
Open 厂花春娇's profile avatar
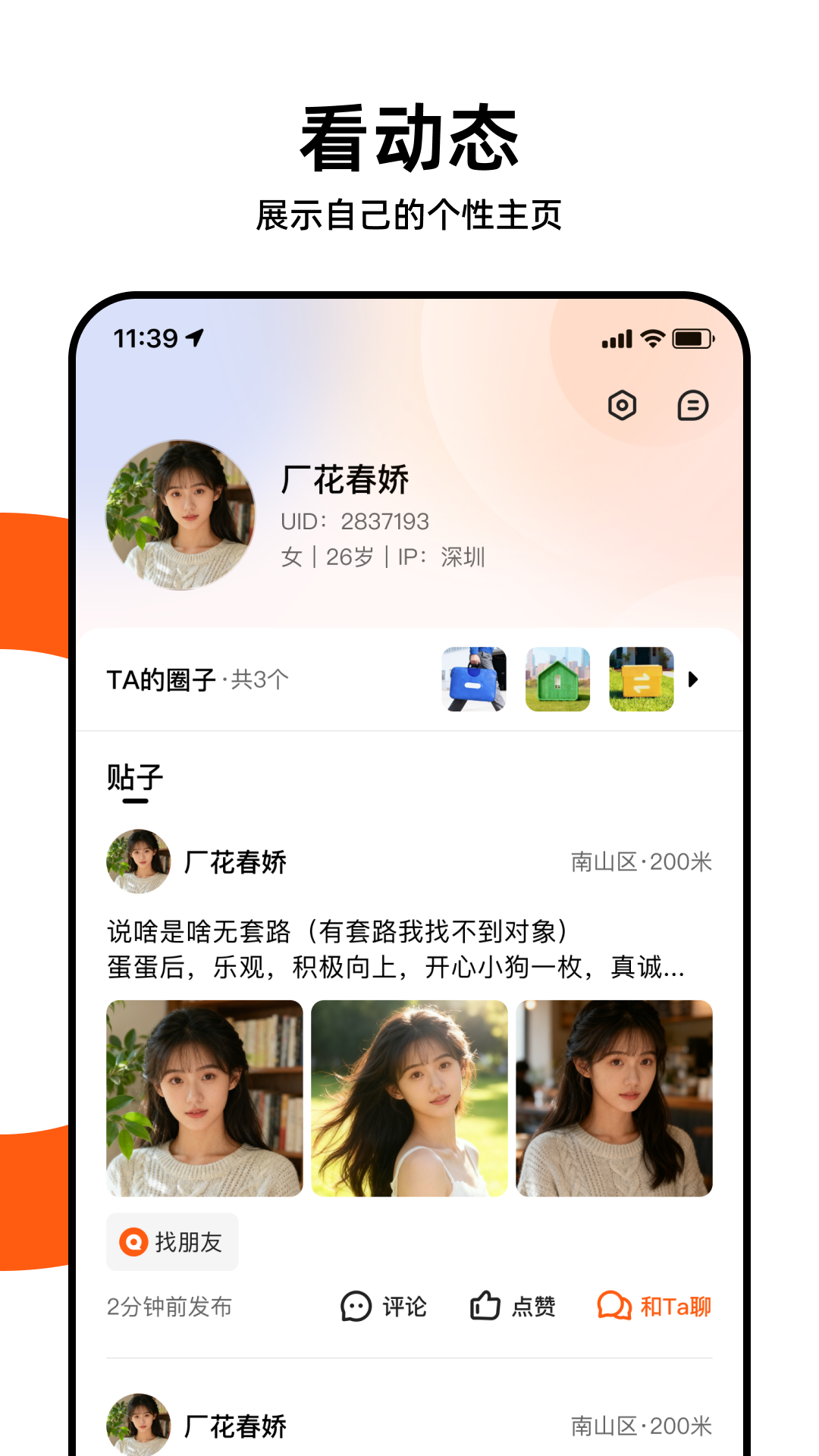(182, 514)
